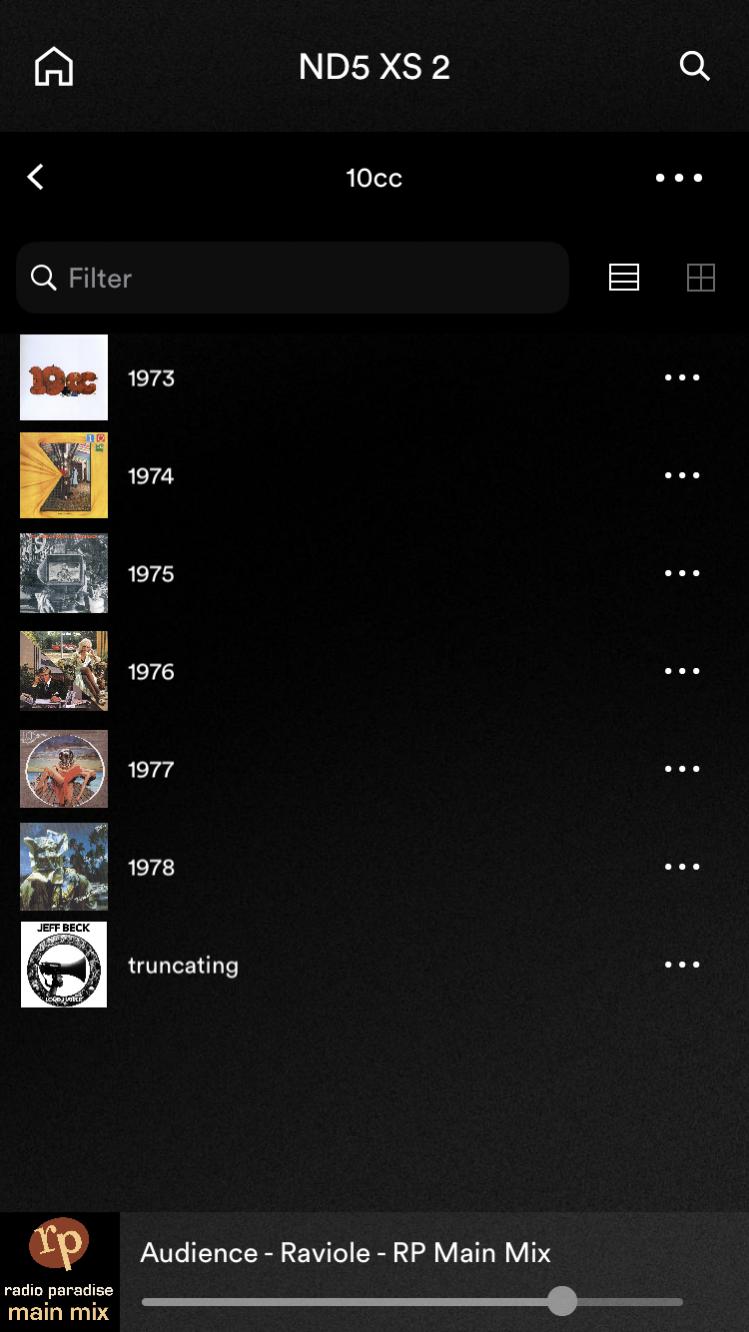This screenshot has height=1332, width=749.
Task: Open the truncating album row
Action: [x=183, y=965]
